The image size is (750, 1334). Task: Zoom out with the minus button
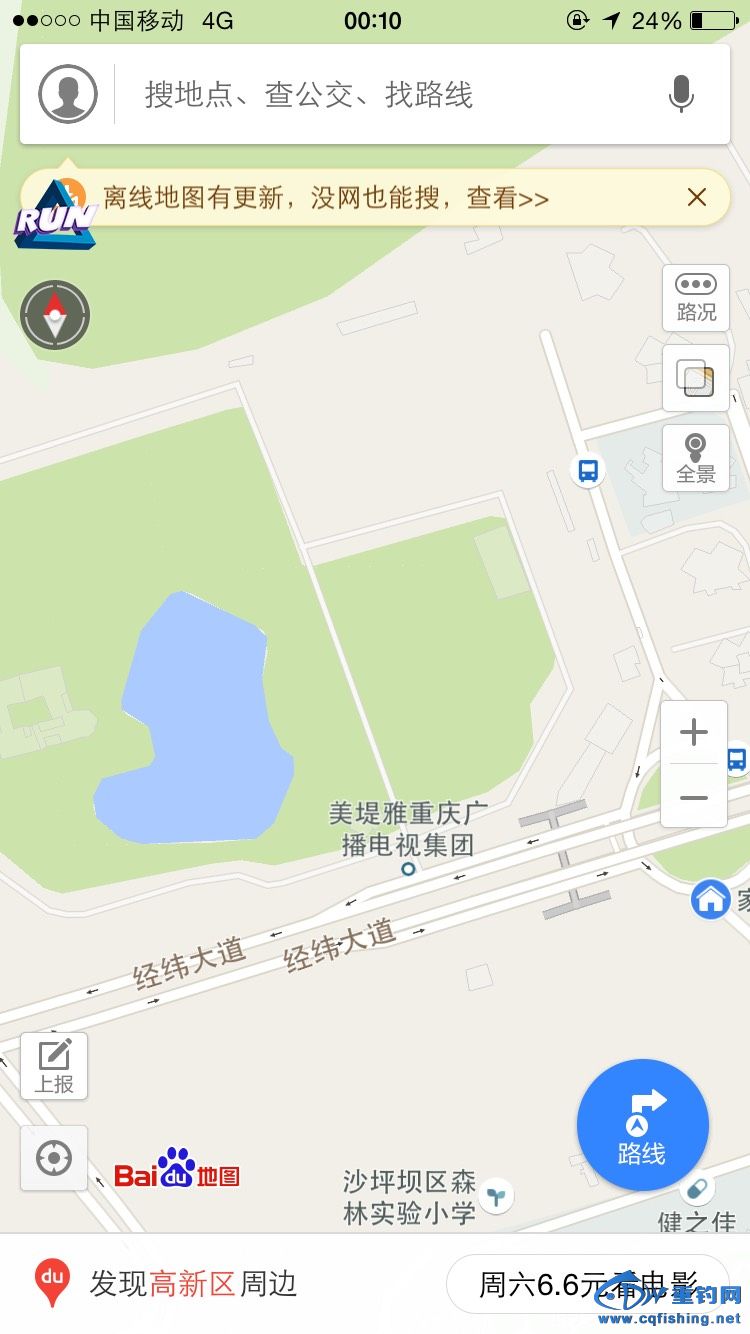click(694, 798)
